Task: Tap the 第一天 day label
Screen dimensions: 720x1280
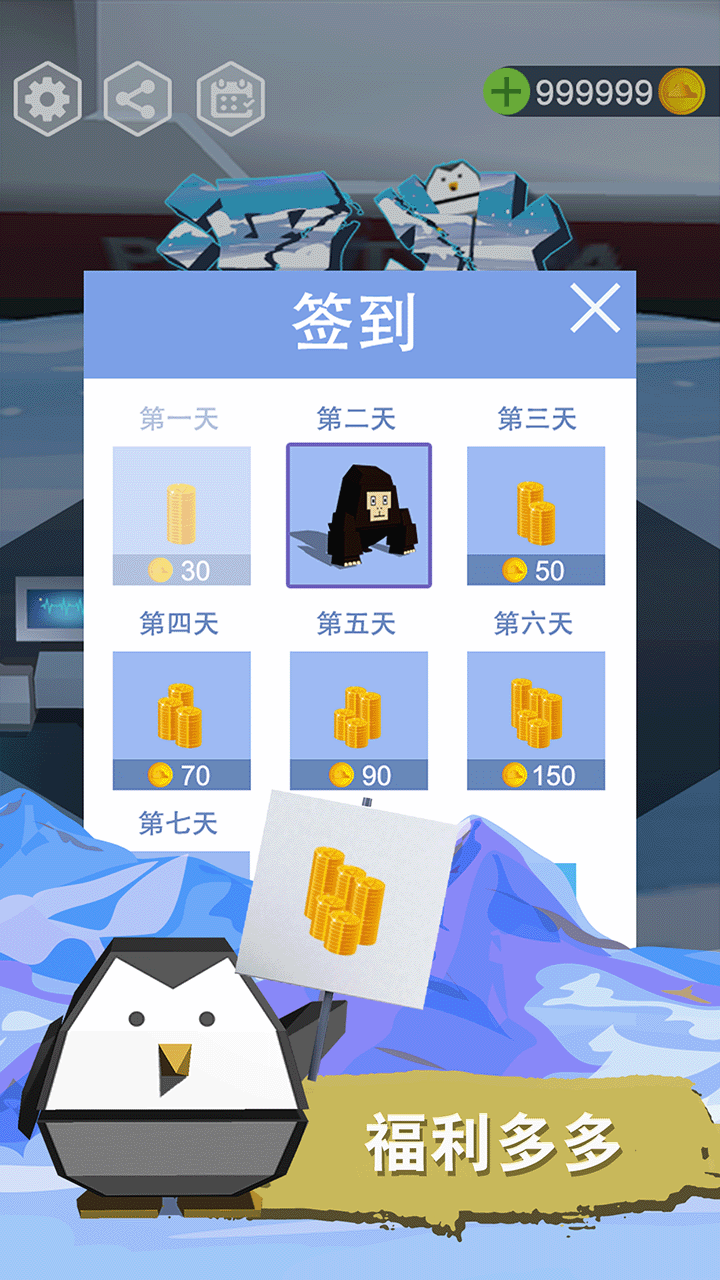Action: 180,417
